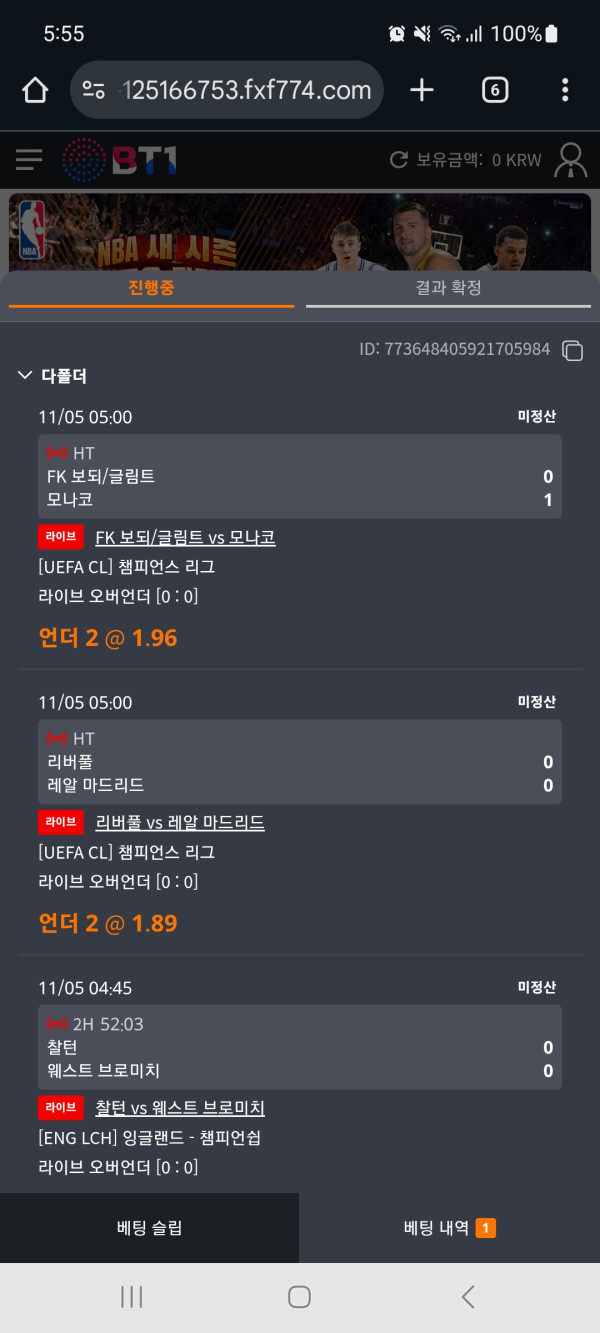Go back with system back button
600x1333 pixels.
(x=467, y=1297)
